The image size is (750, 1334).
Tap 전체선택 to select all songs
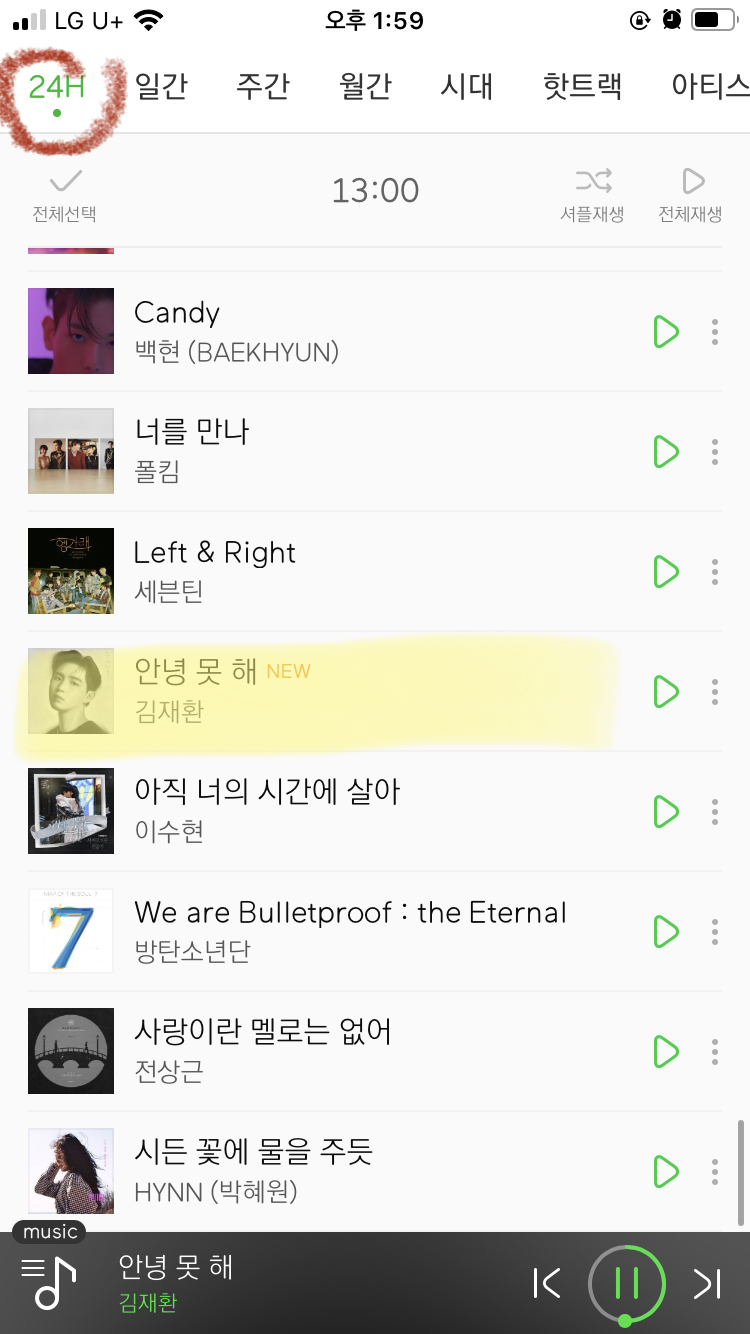pyautogui.click(x=64, y=195)
